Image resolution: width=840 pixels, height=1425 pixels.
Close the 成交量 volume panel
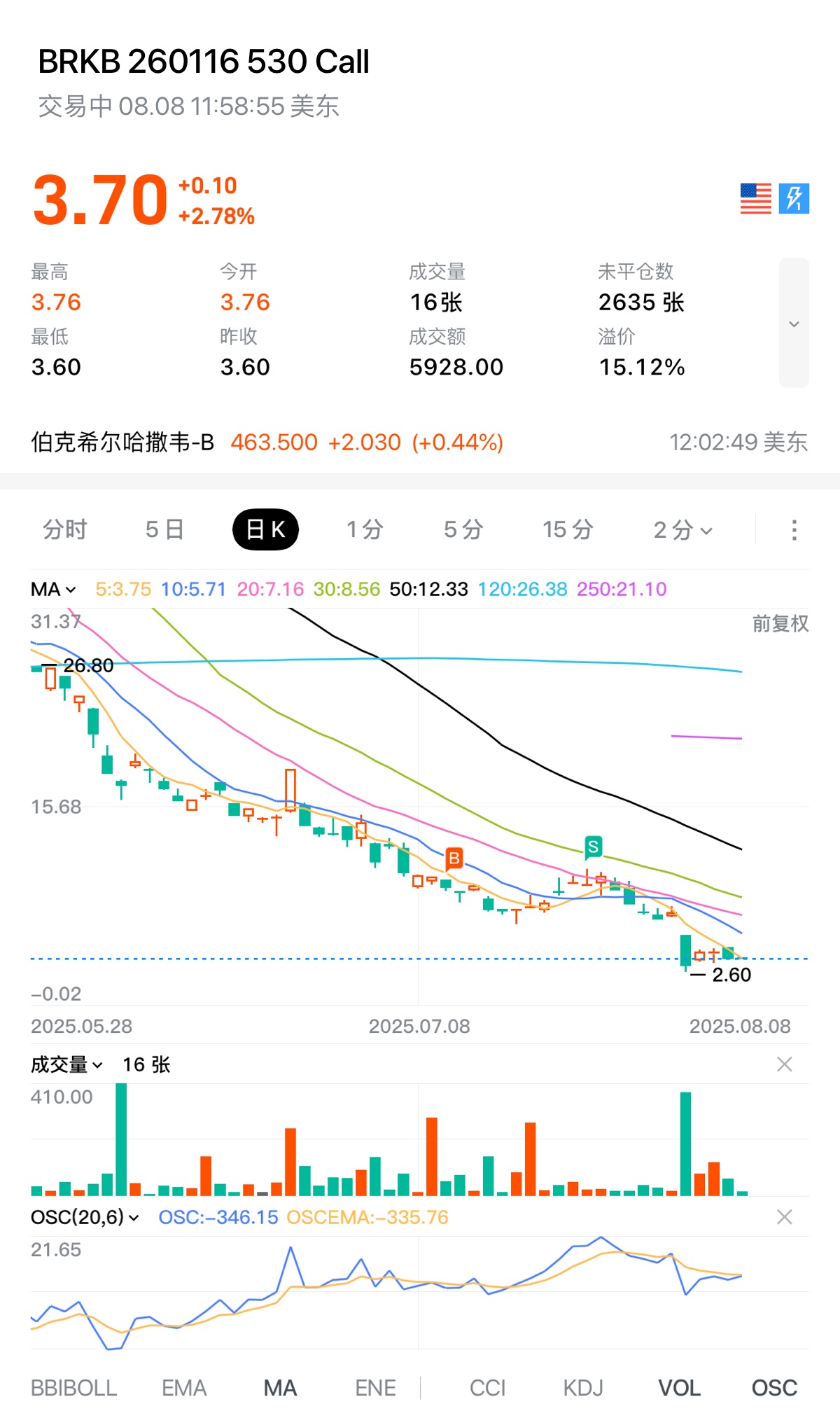coord(785,1065)
